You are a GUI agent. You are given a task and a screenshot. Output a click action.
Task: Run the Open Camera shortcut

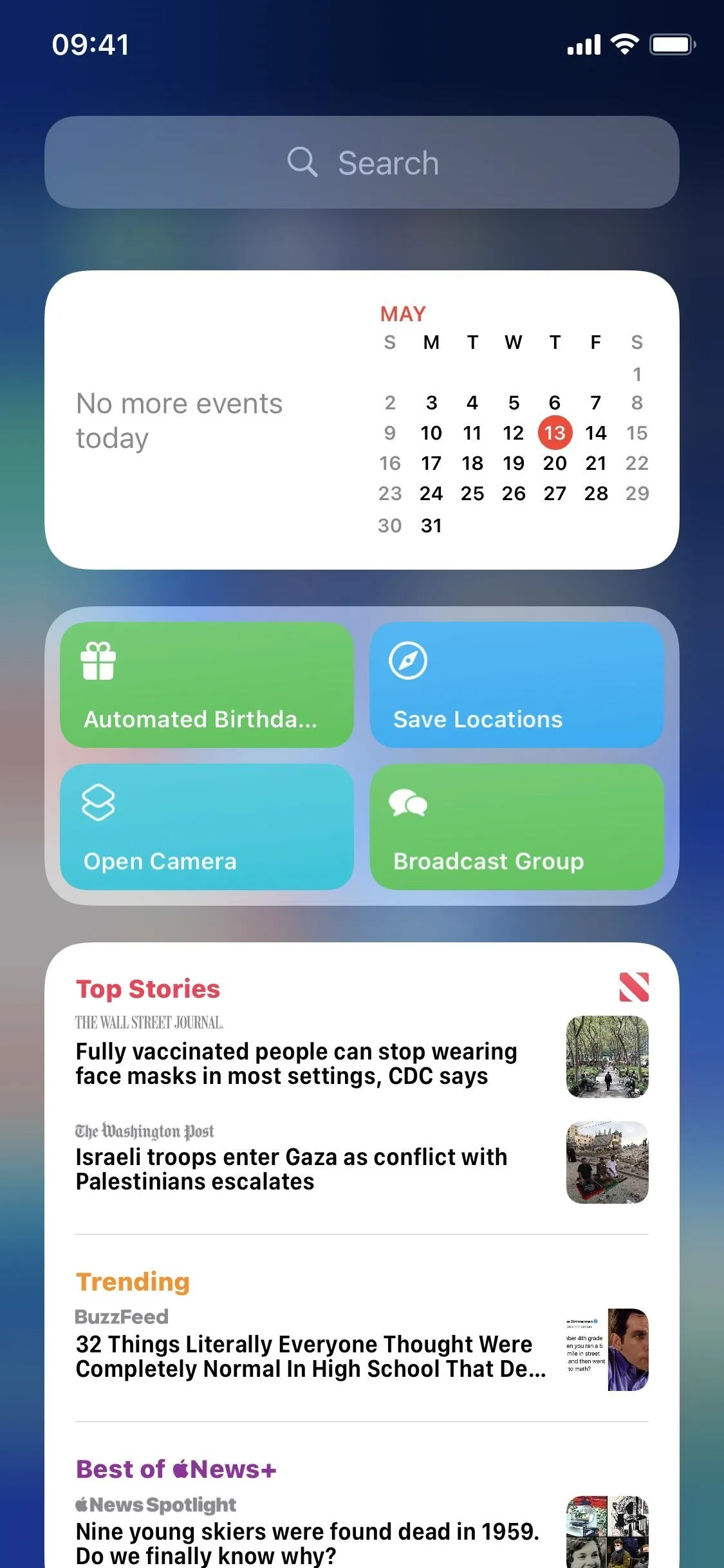[x=207, y=826]
